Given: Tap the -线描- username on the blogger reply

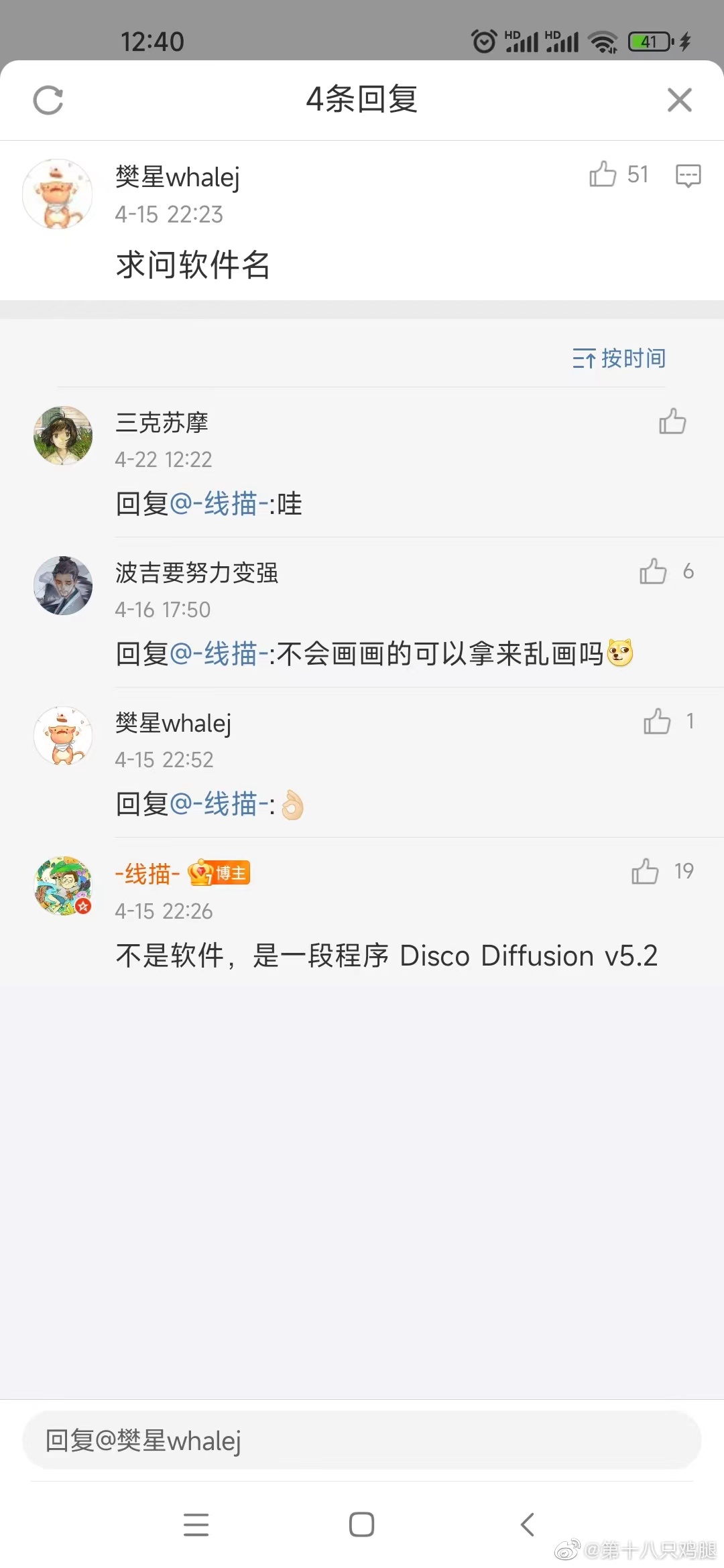Looking at the screenshot, I should (147, 874).
